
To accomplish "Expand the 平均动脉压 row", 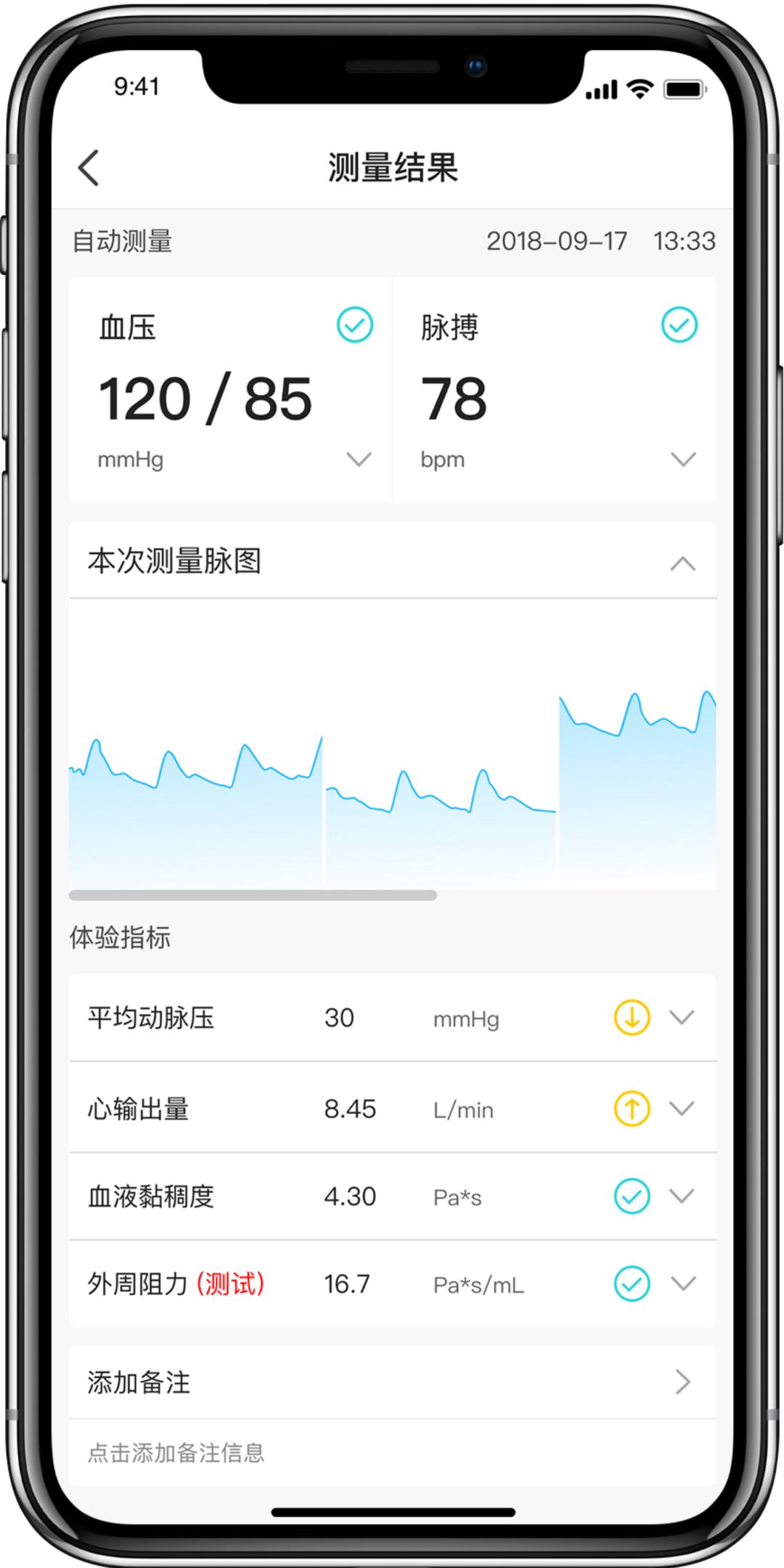I will (682, 1017).
